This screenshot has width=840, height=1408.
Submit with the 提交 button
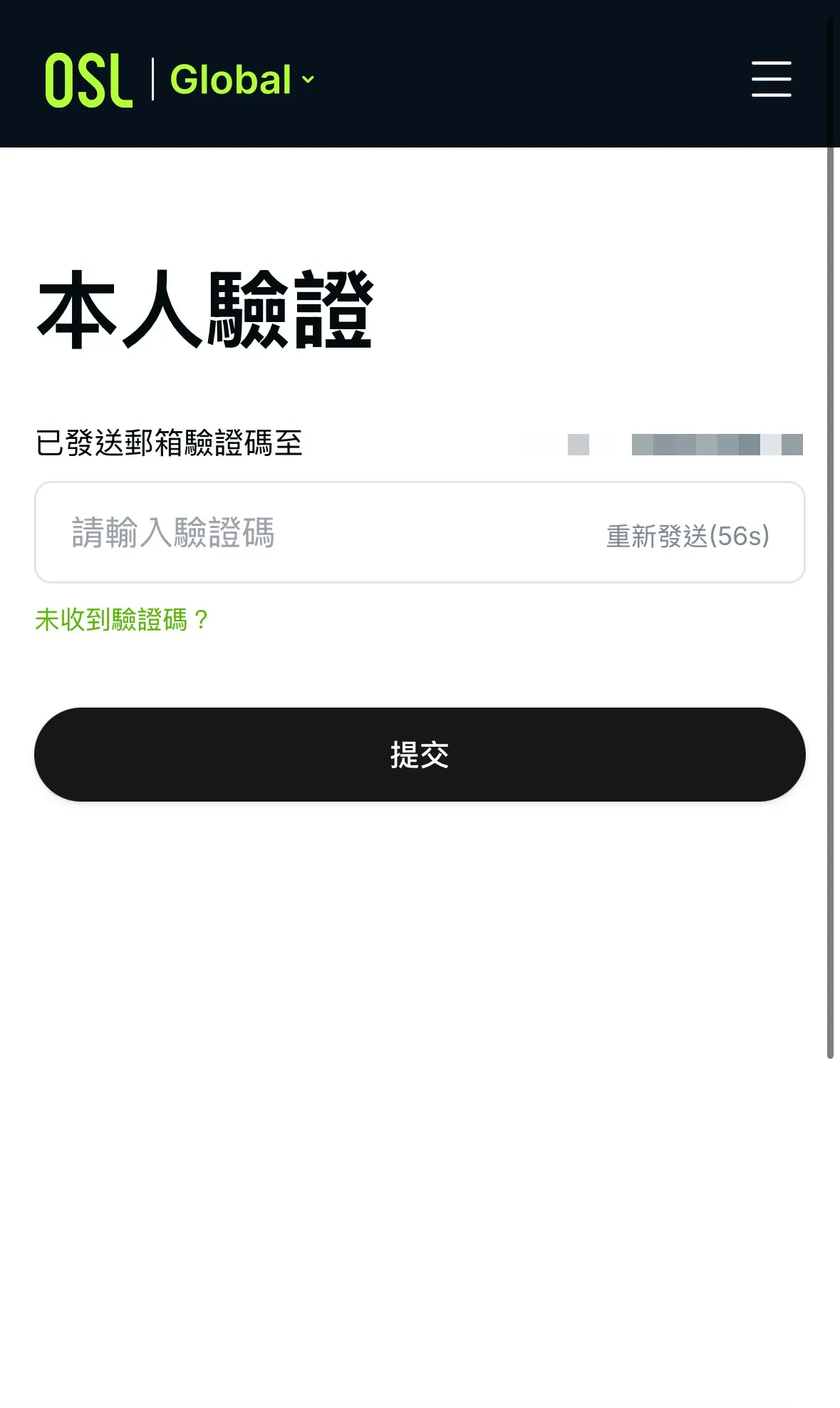420,755
